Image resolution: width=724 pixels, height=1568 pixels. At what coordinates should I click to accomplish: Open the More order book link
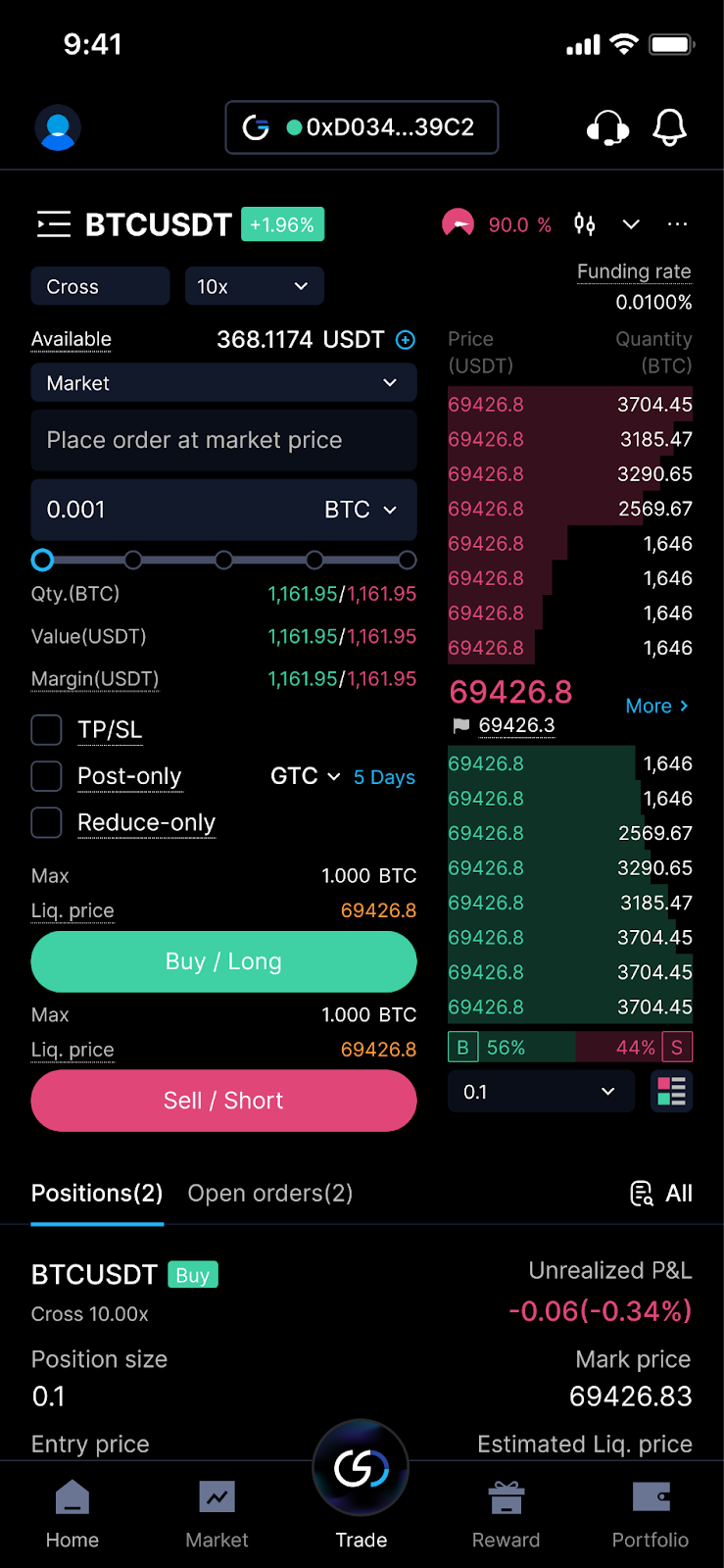657,706
